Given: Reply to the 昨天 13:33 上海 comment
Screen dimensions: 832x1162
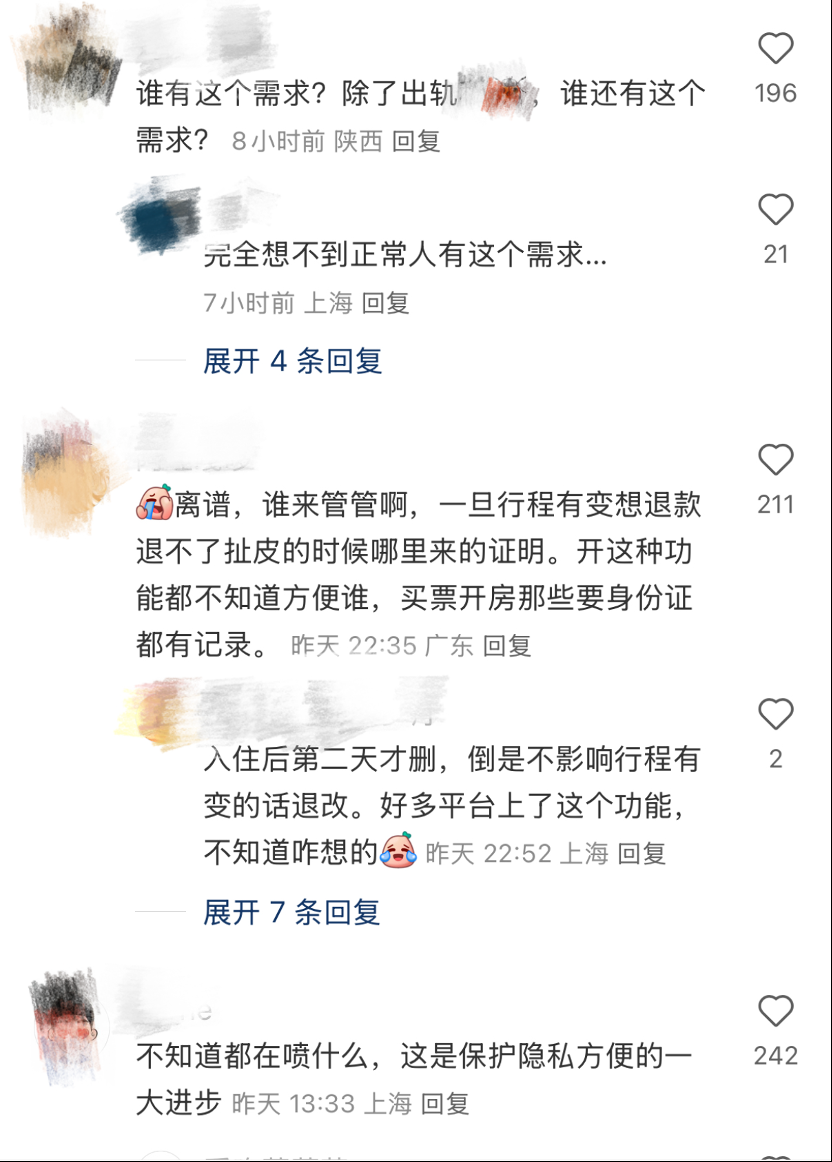Looking at the screenshot, I should click(x=445, y=1104).
